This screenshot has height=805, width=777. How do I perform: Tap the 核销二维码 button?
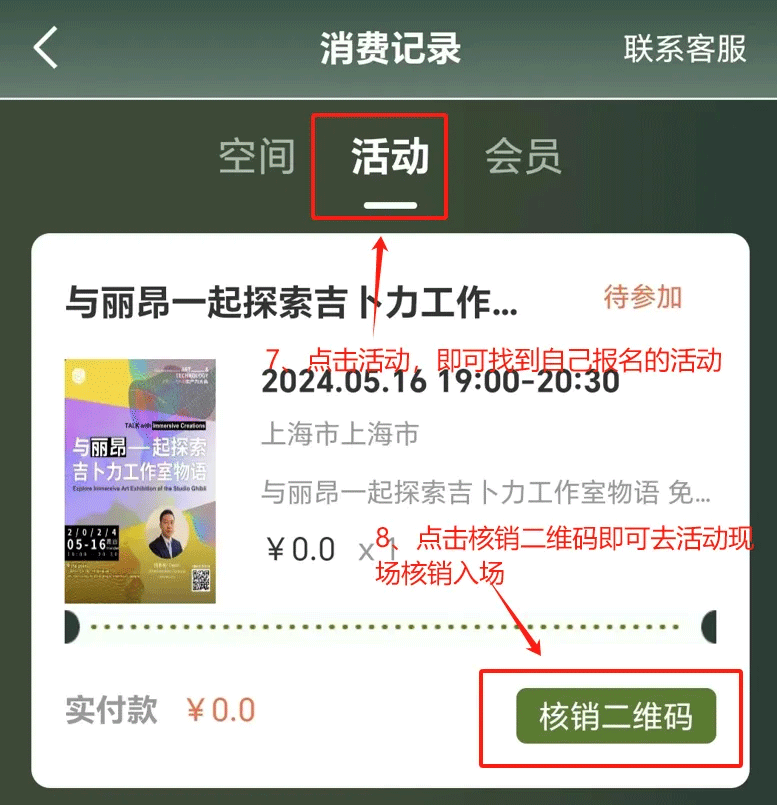pyautogui.click(x=616, y=716)
